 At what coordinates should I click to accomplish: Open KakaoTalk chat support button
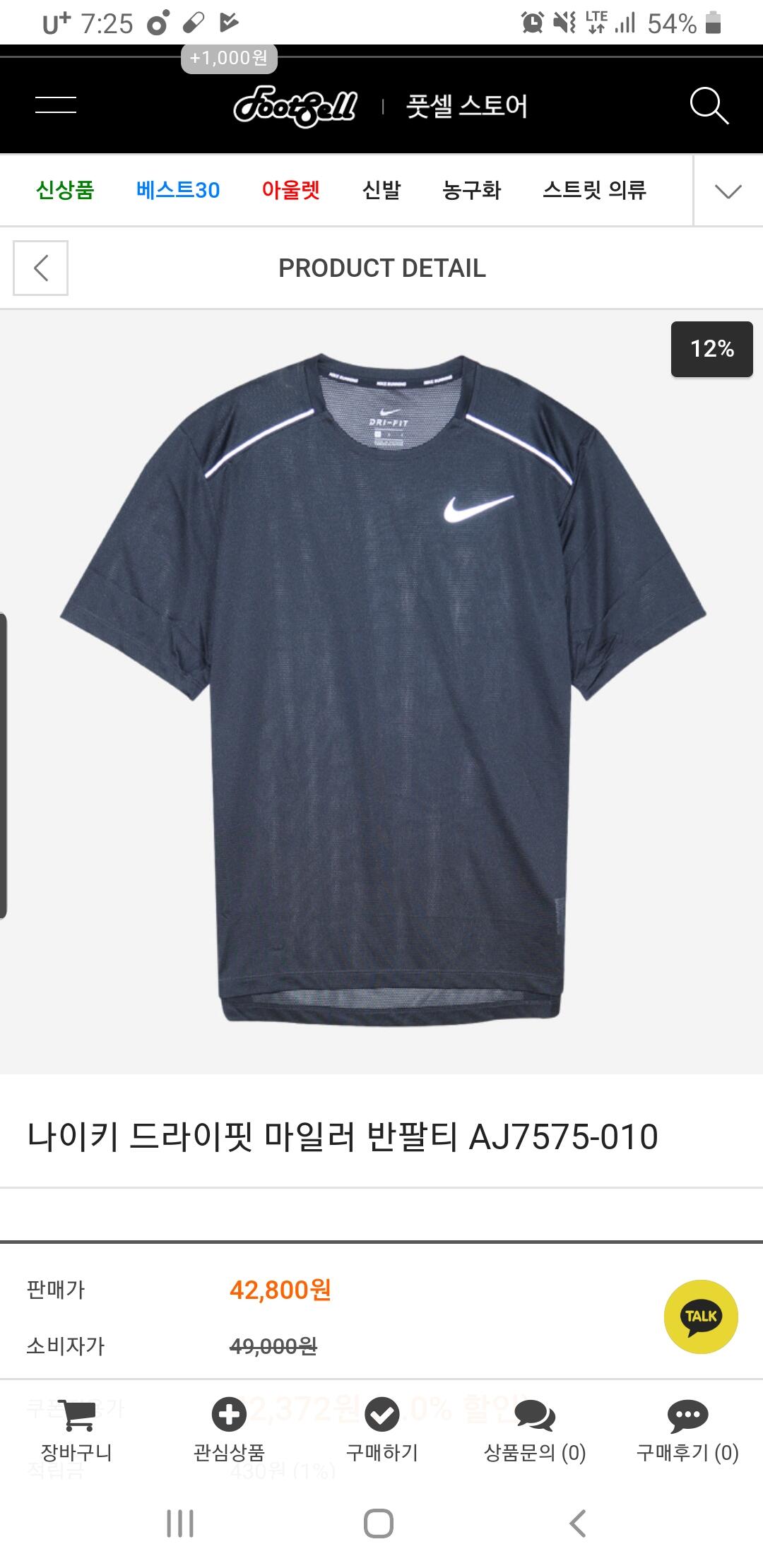tap(701, 1317)
